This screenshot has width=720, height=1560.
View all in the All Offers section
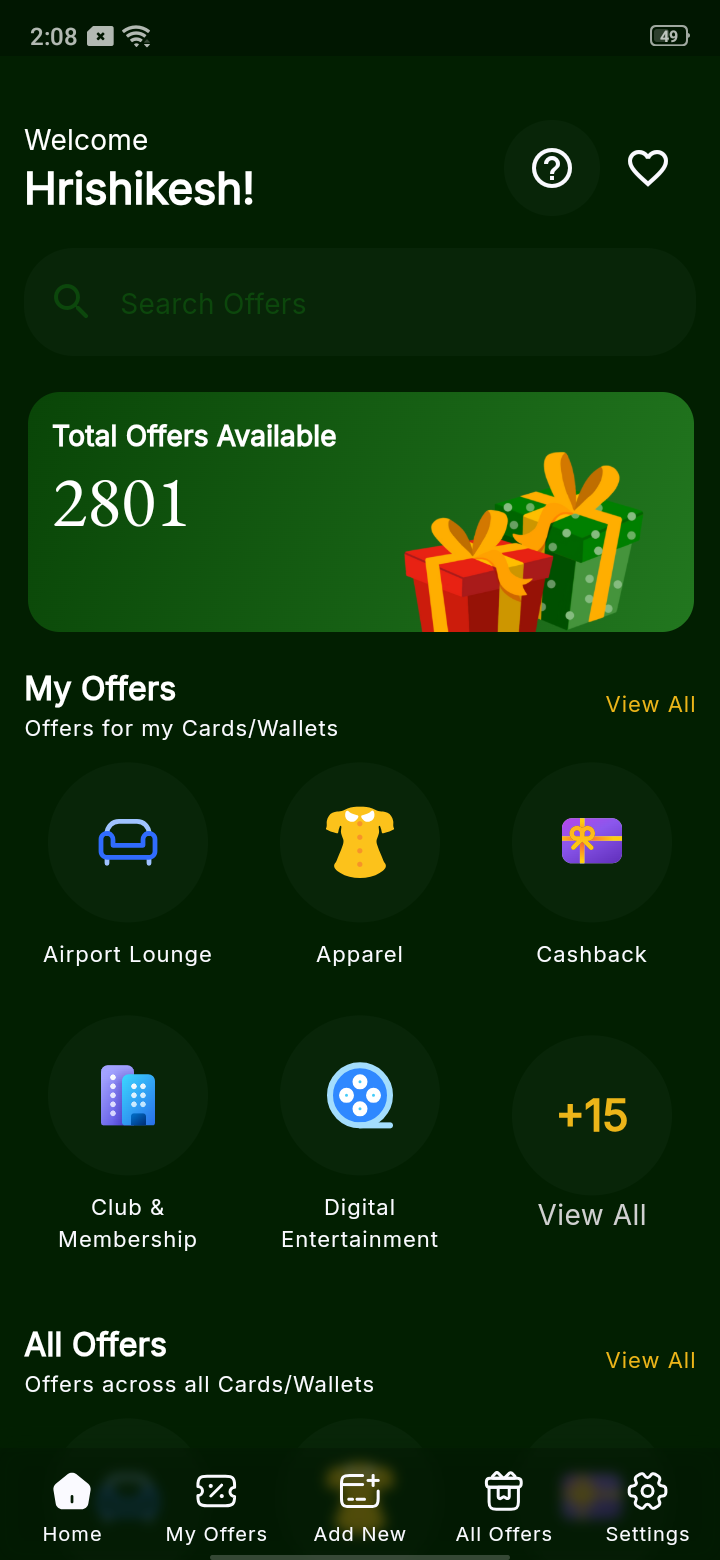click(650, 1360)
